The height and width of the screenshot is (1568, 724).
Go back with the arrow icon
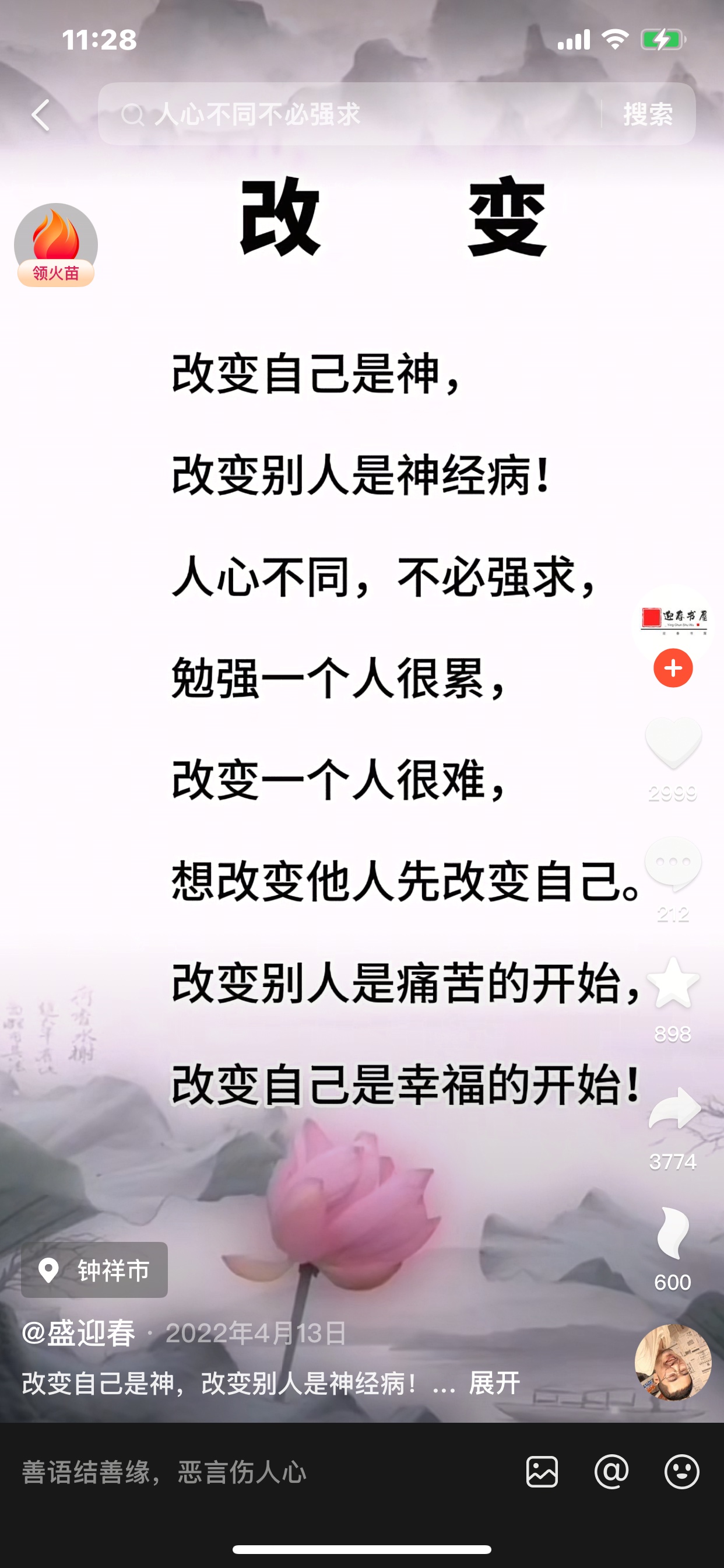[x=41, y=115]
